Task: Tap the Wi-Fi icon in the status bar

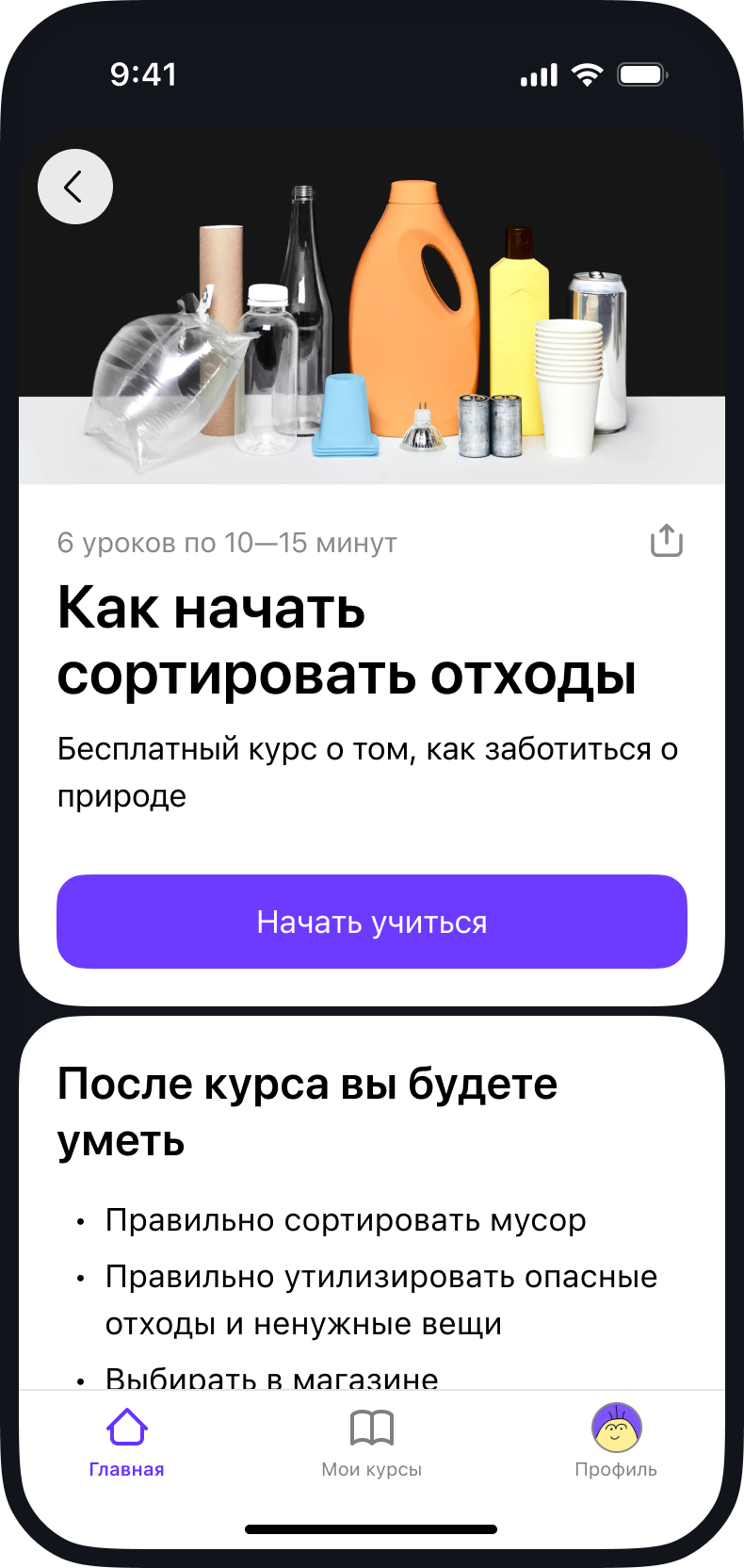Action: [x=586, y=73]
